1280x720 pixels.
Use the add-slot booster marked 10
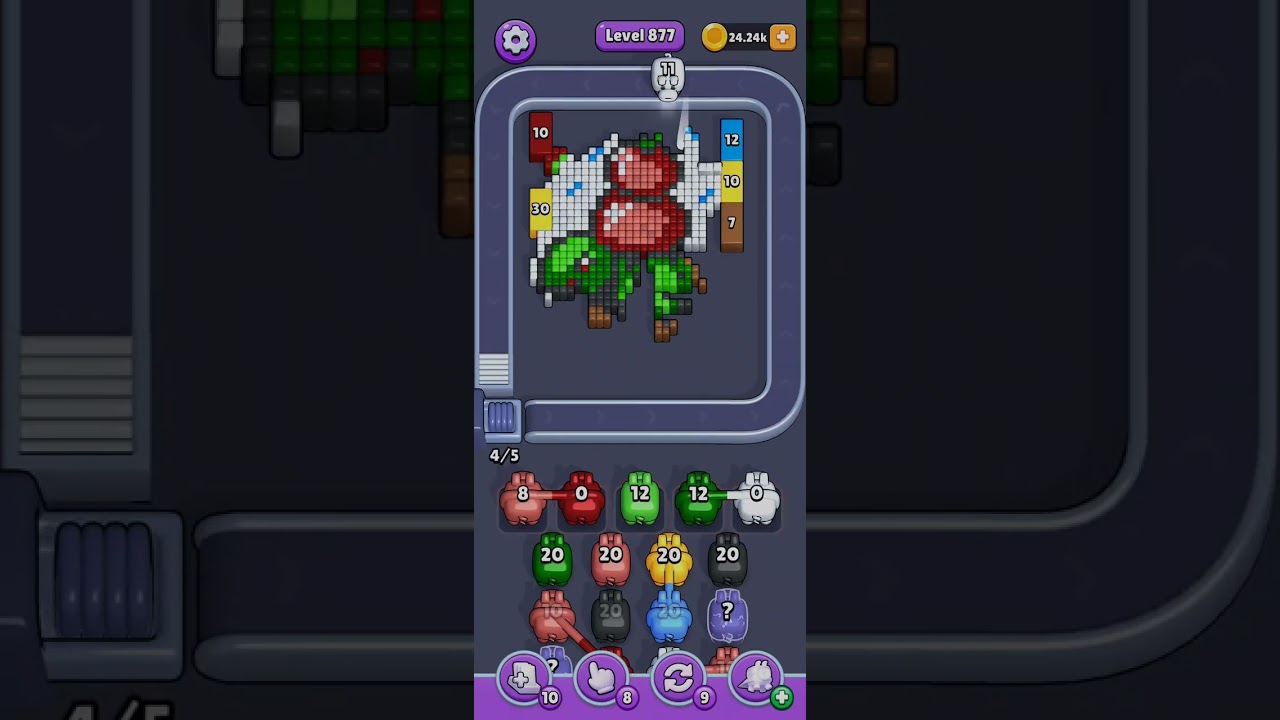tap(524, 680)
